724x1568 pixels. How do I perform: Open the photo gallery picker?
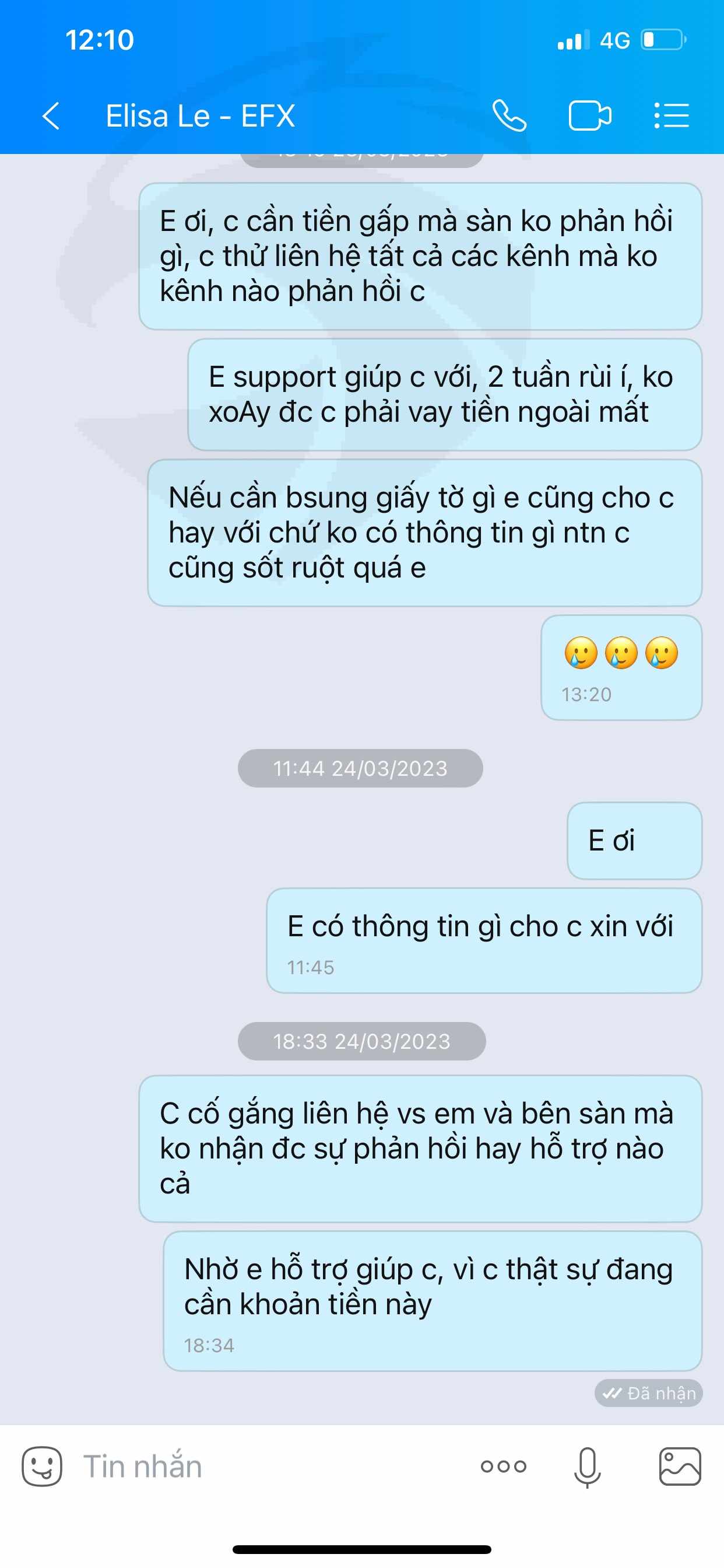tap(680, 1466)
